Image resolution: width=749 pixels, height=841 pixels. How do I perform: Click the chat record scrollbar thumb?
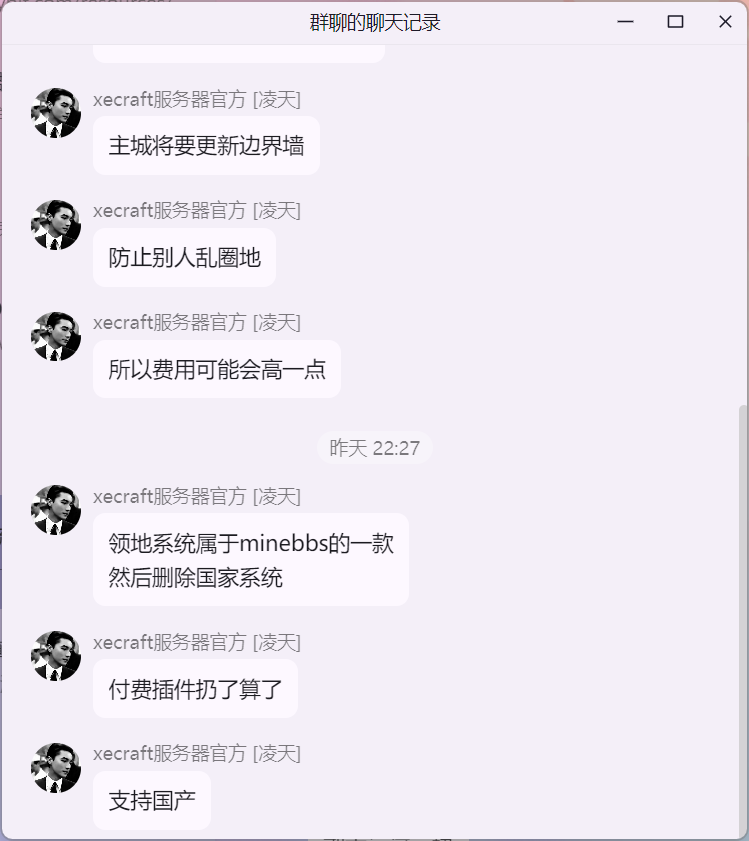tap(742, 620)
